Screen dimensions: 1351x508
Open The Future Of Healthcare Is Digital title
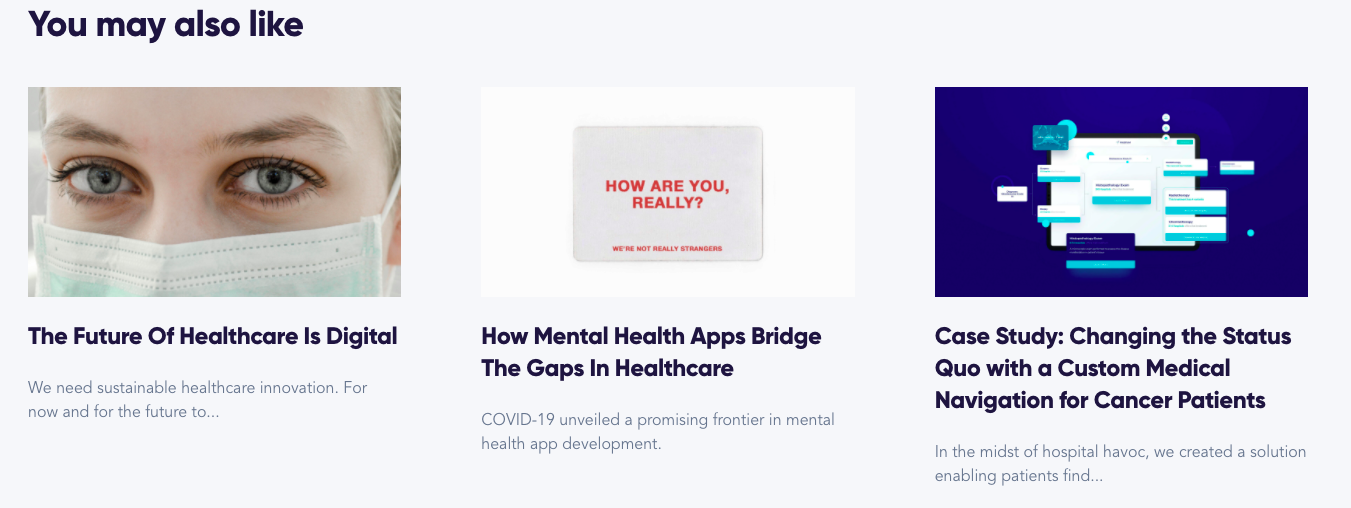[213, 336]
